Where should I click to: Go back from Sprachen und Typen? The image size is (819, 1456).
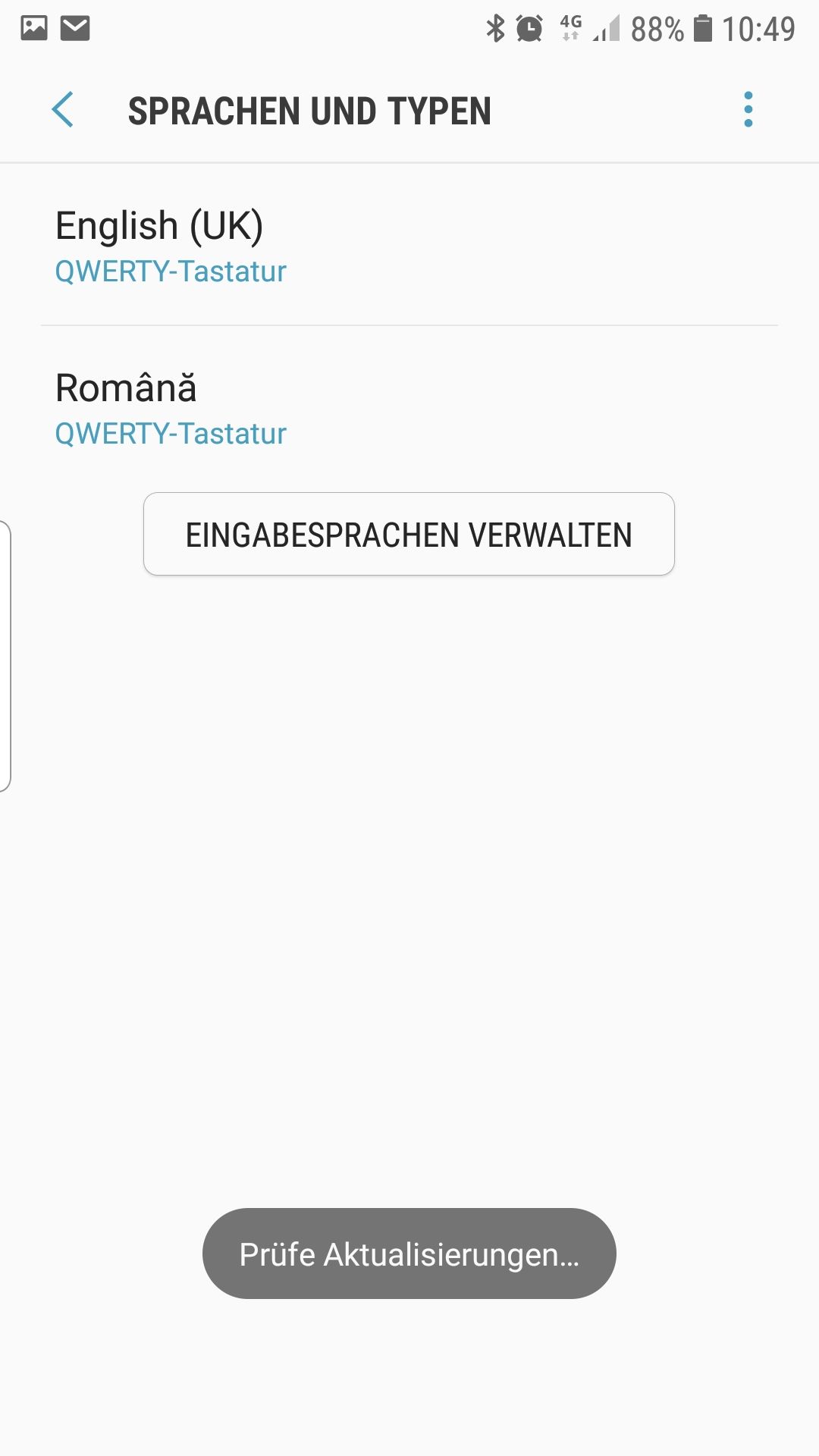tap(64, 111)
